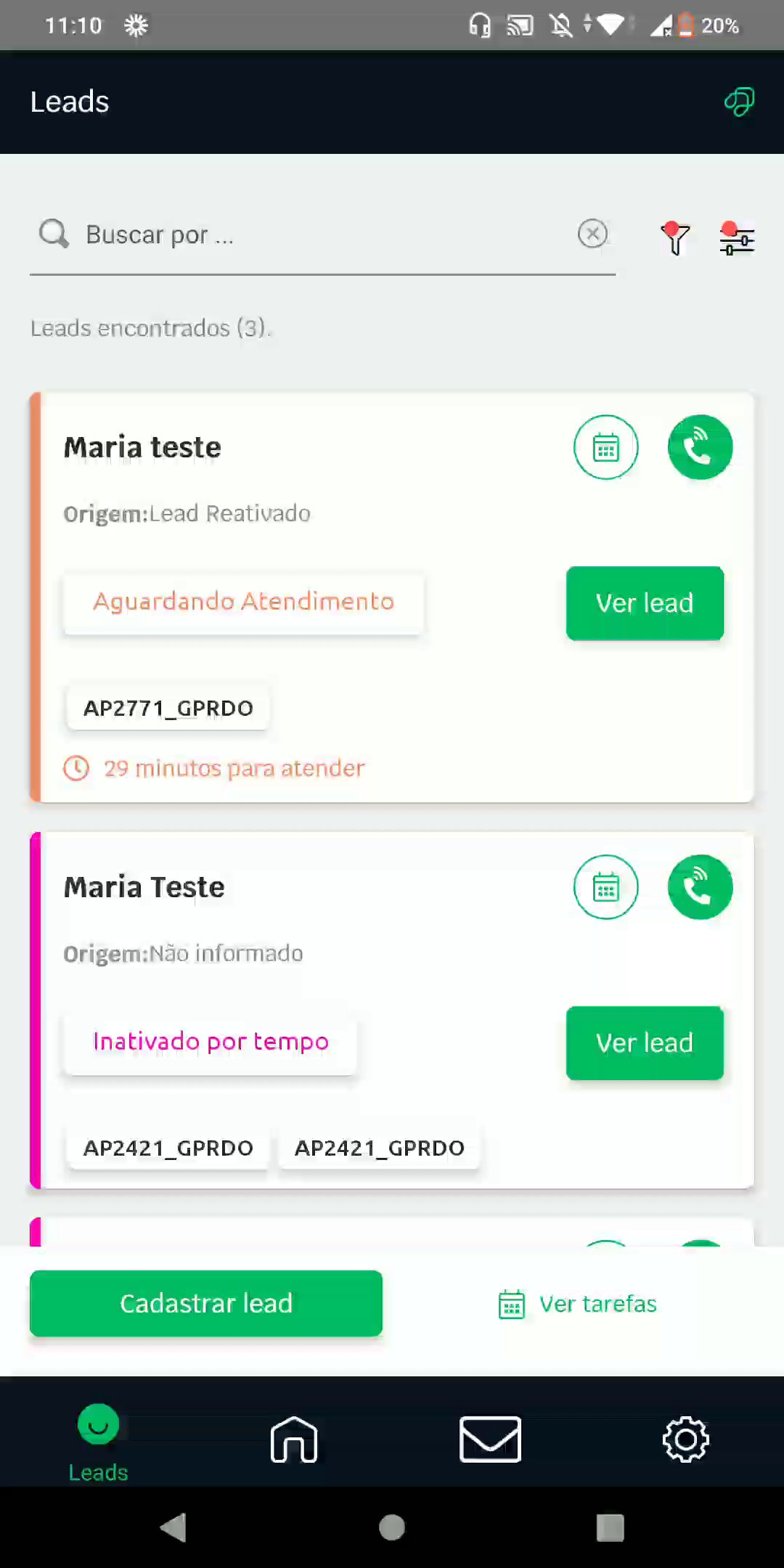The image size is (784, 1568).
Task: Open the funnel filter
Action: click(675, 238)
